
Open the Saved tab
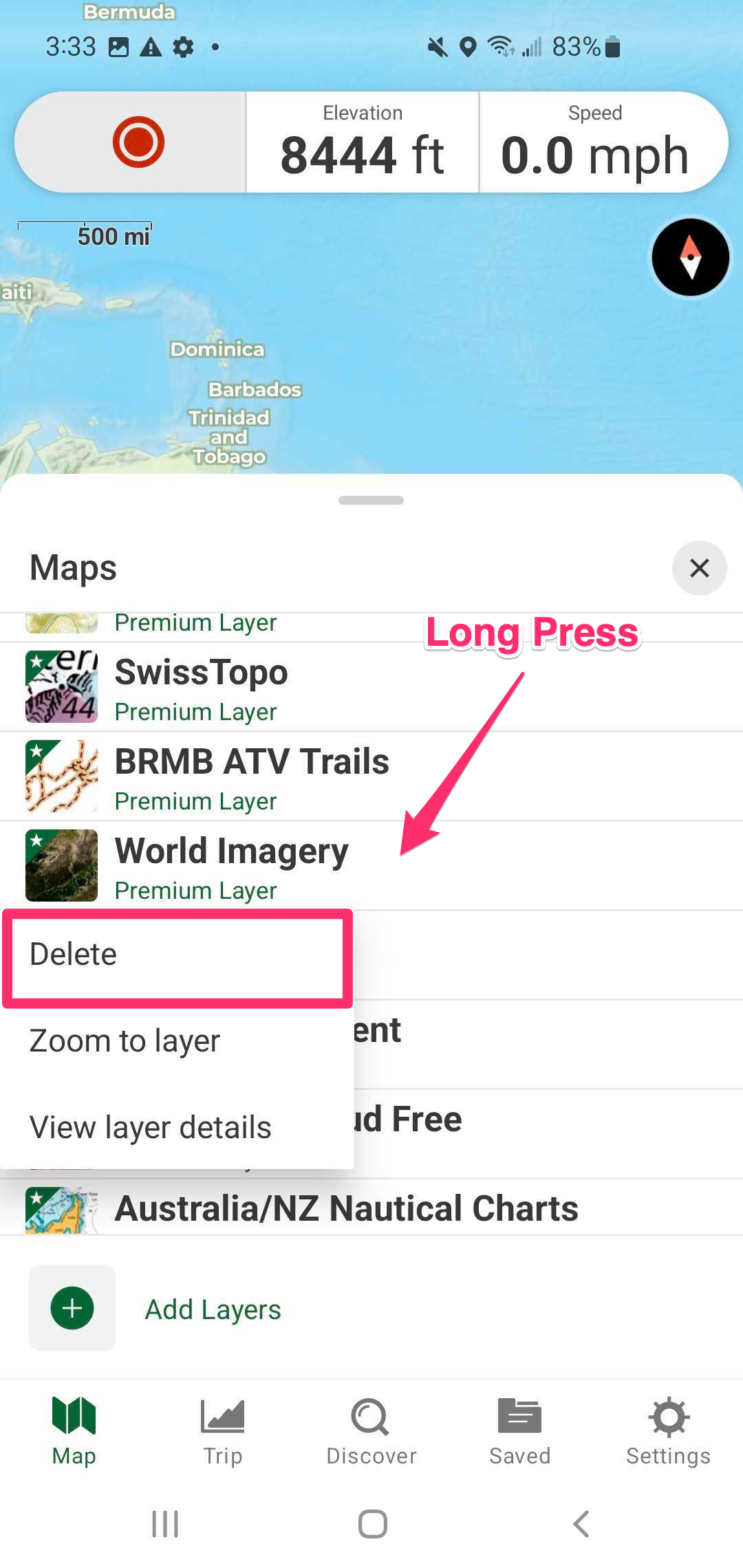point(520,1430)
